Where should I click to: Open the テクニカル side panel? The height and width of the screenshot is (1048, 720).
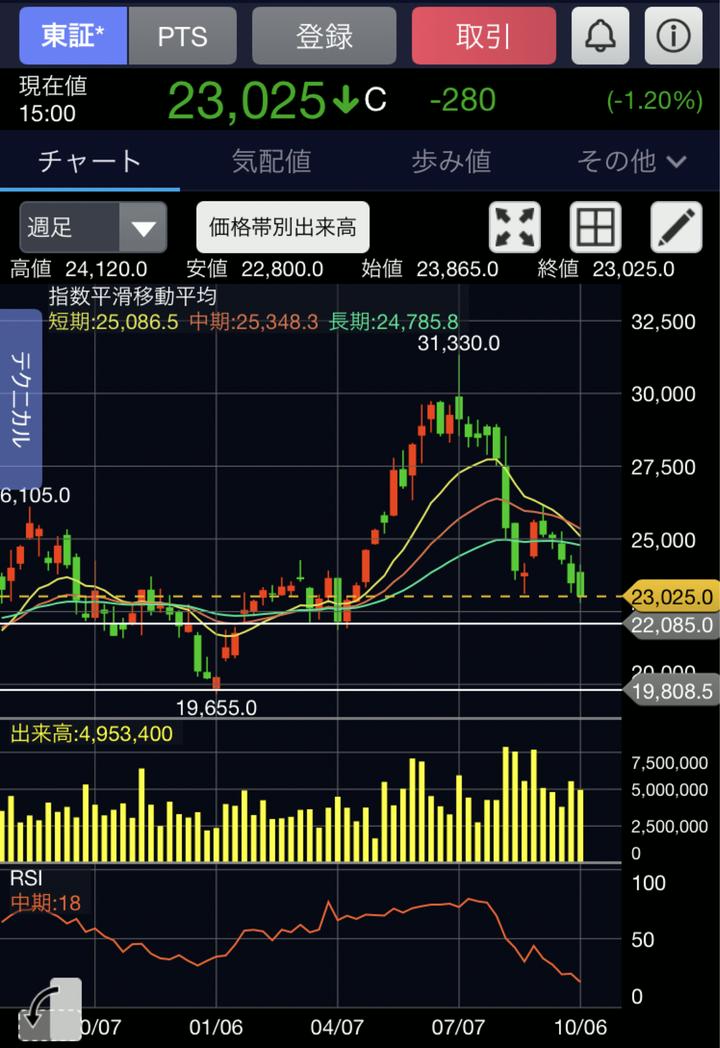click(x=20, y=398)
